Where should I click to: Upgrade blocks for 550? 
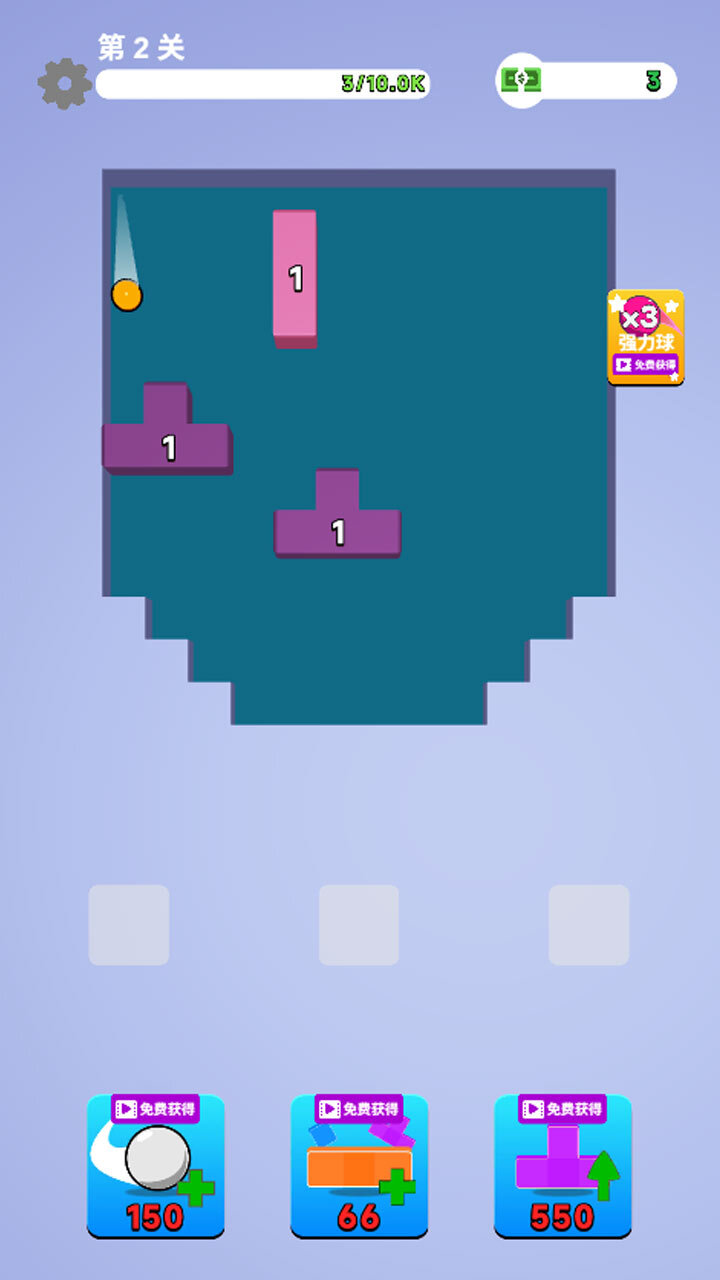[563, 1166]
